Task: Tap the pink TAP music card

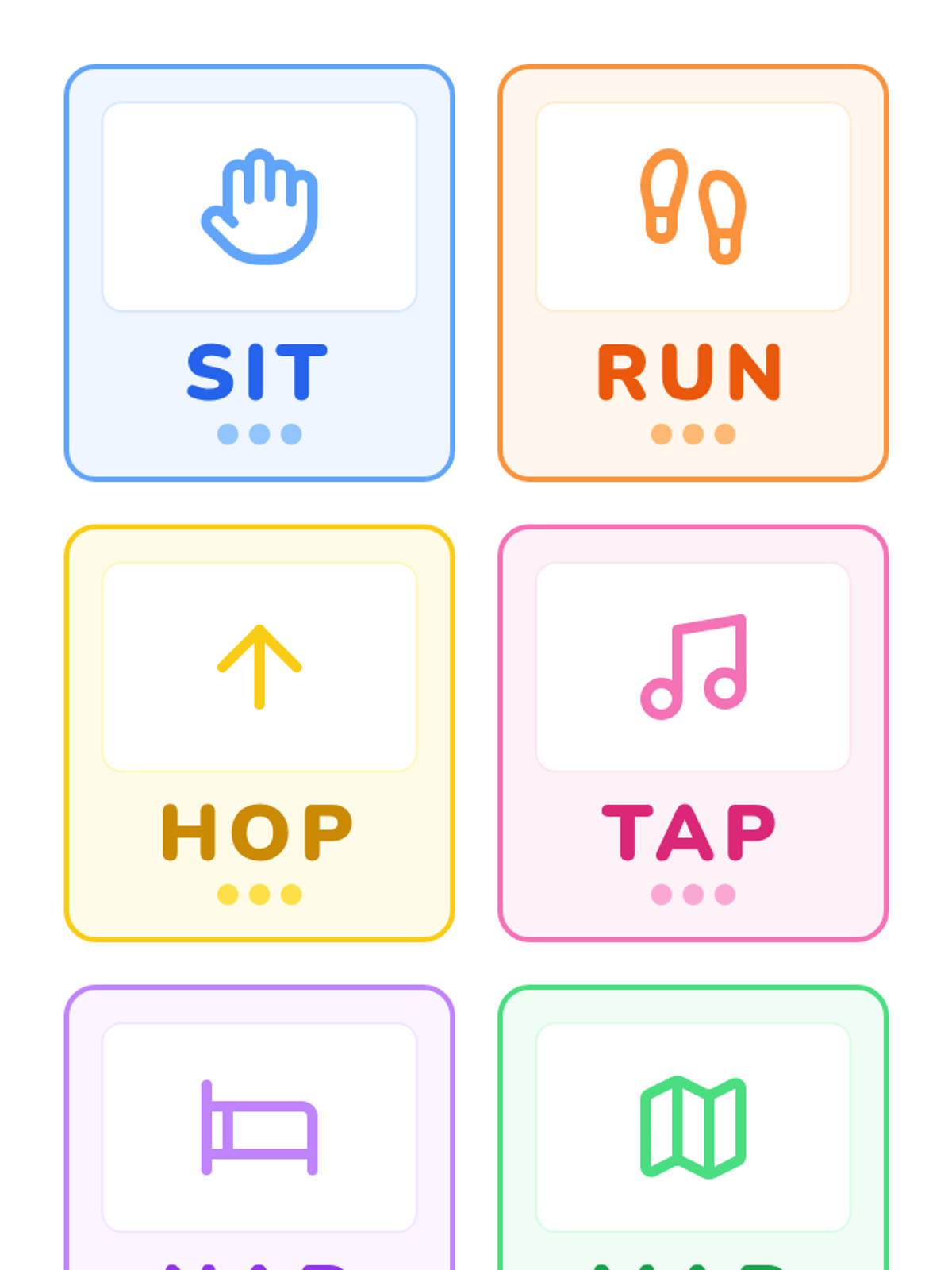Action: 693,733
